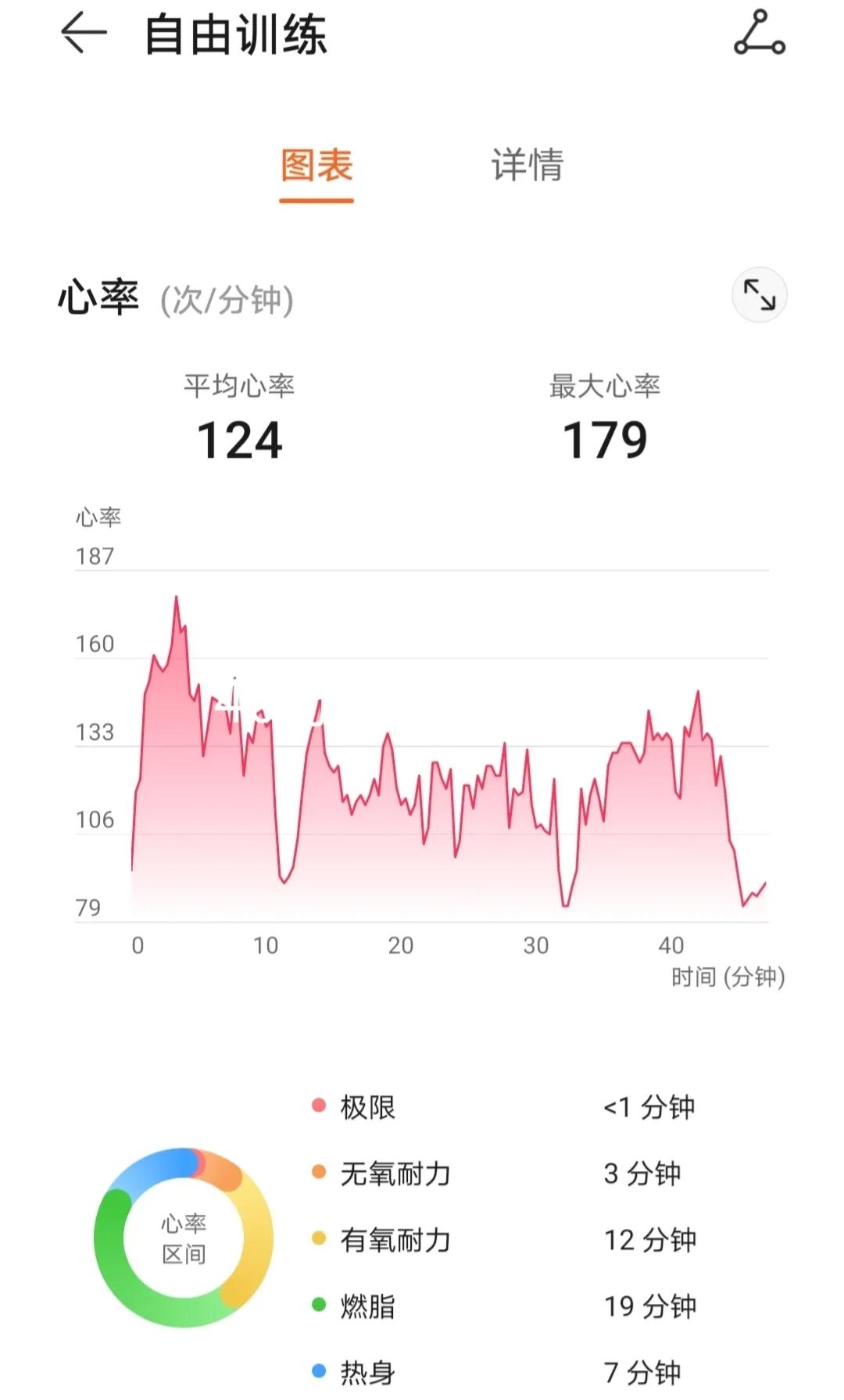This screenshot has height=1400, width=844.
Task: Select the orange 无氧耐力 legend dot
Action: 316,1173
